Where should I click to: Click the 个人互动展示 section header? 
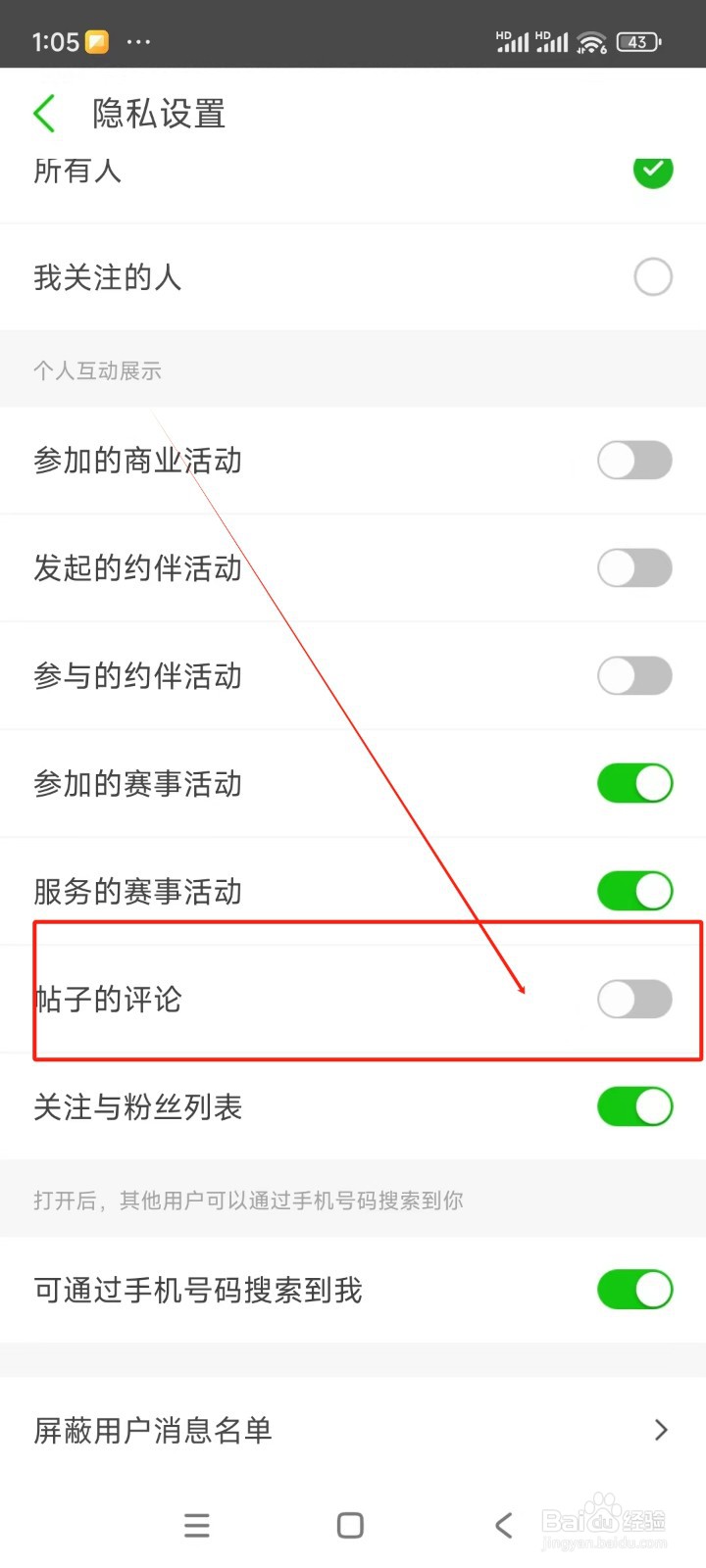(98, 370)
